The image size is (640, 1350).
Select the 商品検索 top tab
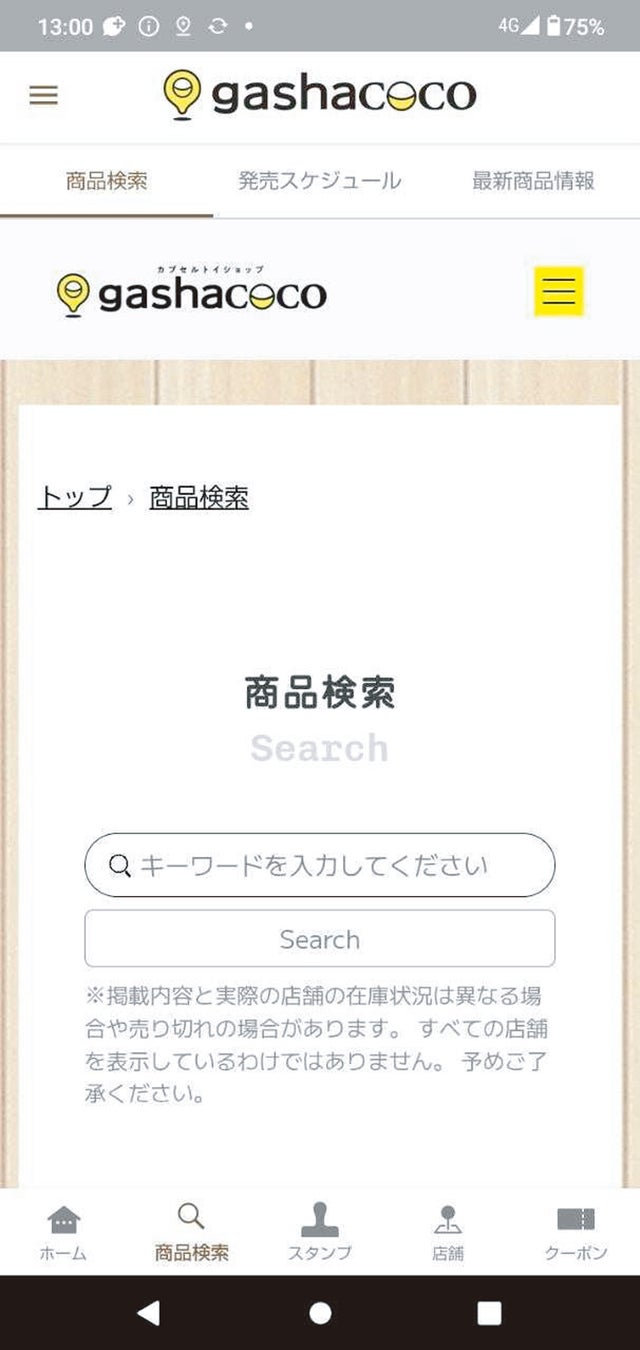tap(106, 181)
